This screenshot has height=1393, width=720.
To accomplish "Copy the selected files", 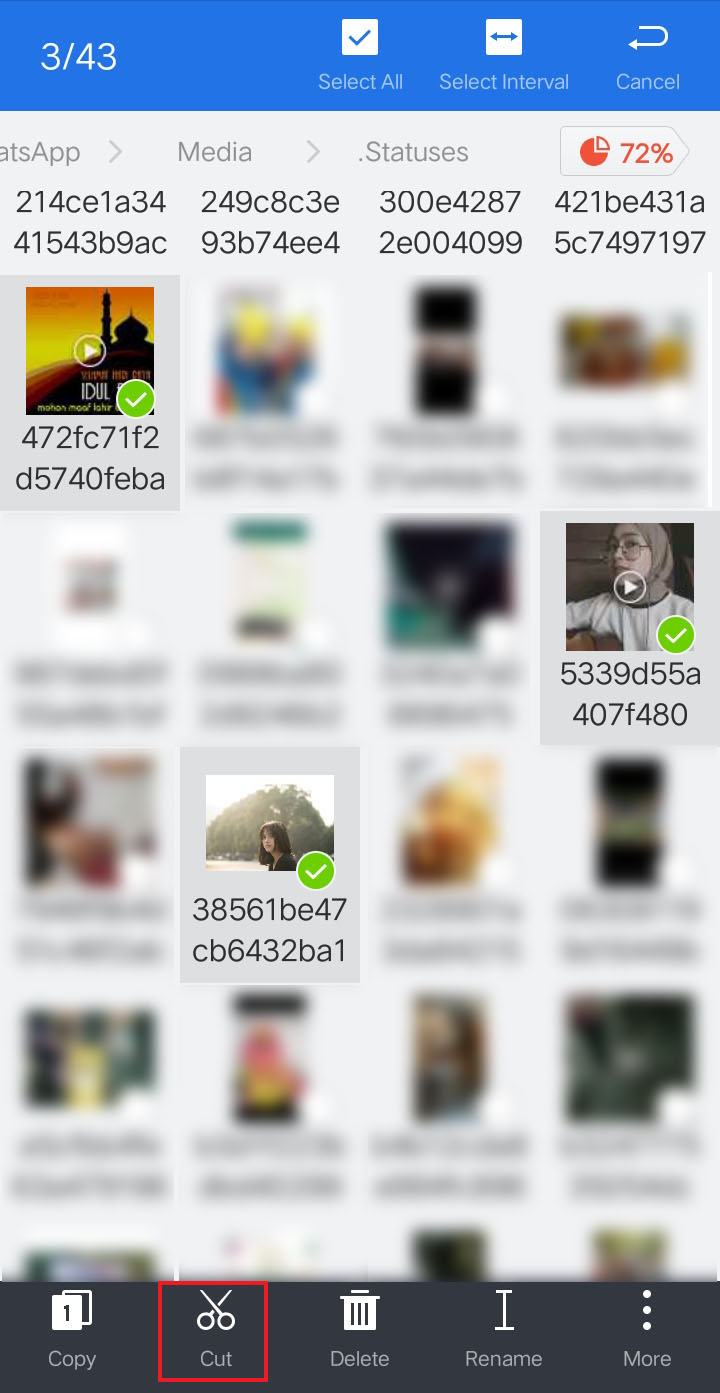I will point(72,1331).
